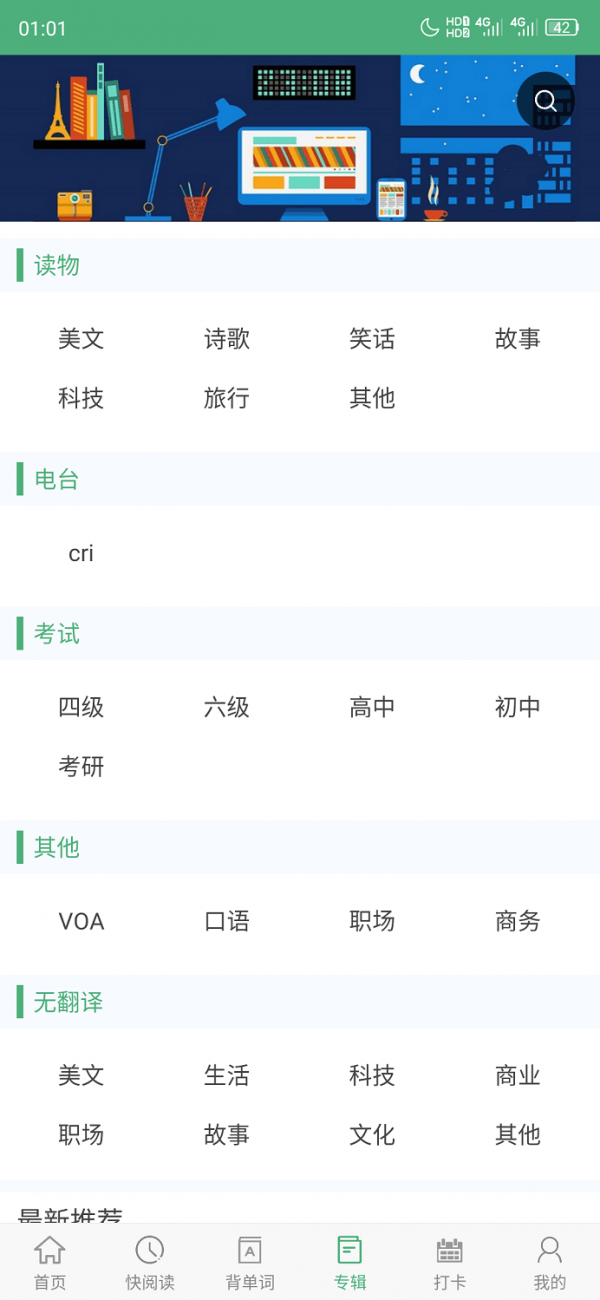Open the 笑话 category
600x1300 pixels.
[x=372, y=339]
